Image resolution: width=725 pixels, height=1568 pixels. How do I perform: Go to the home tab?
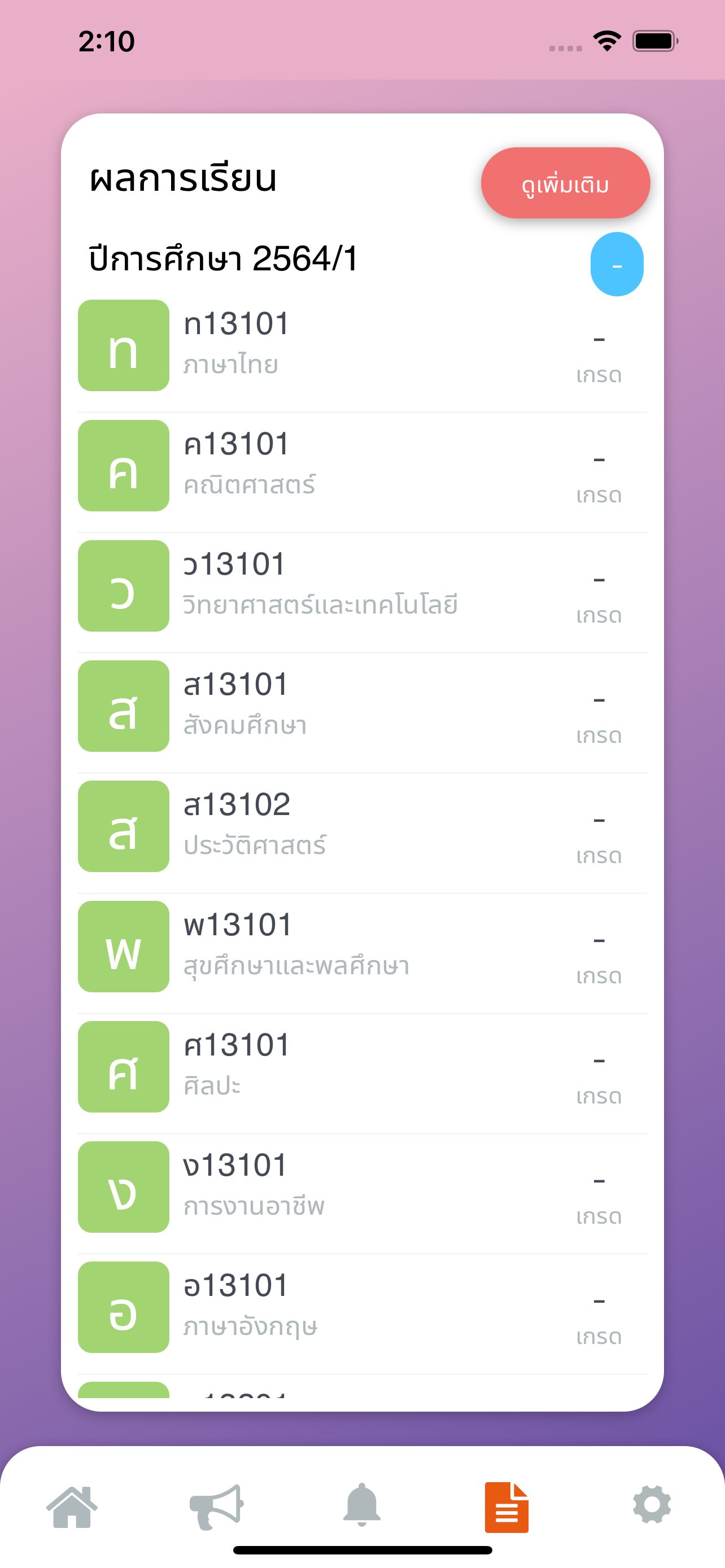72,1507
